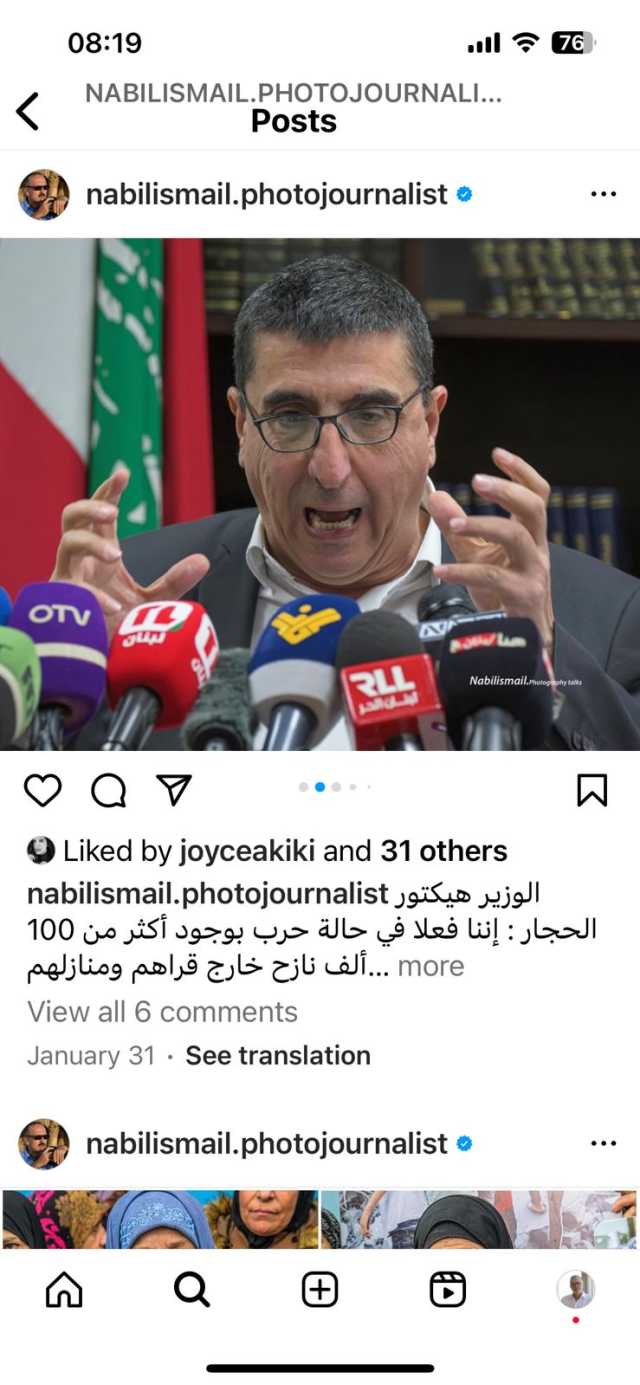Open the Reels tab
This screenshot has width=640, height=1385.
tap(448, 1290)
